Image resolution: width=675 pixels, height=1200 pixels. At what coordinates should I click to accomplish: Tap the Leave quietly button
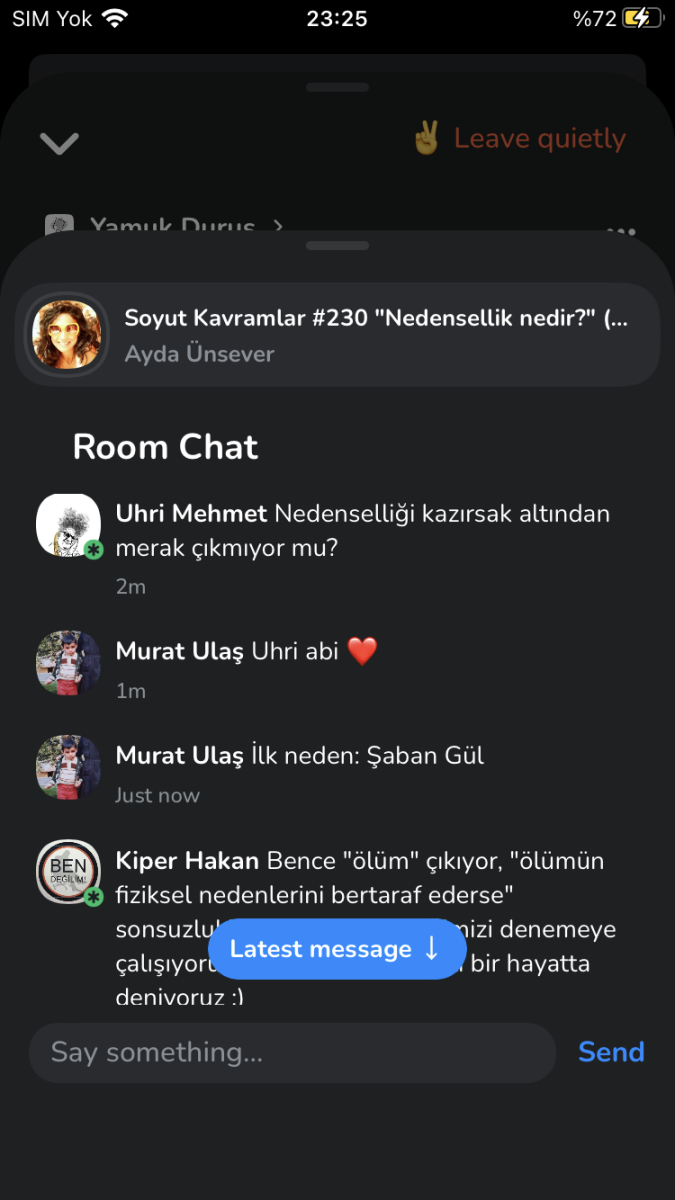click(520, 139)
